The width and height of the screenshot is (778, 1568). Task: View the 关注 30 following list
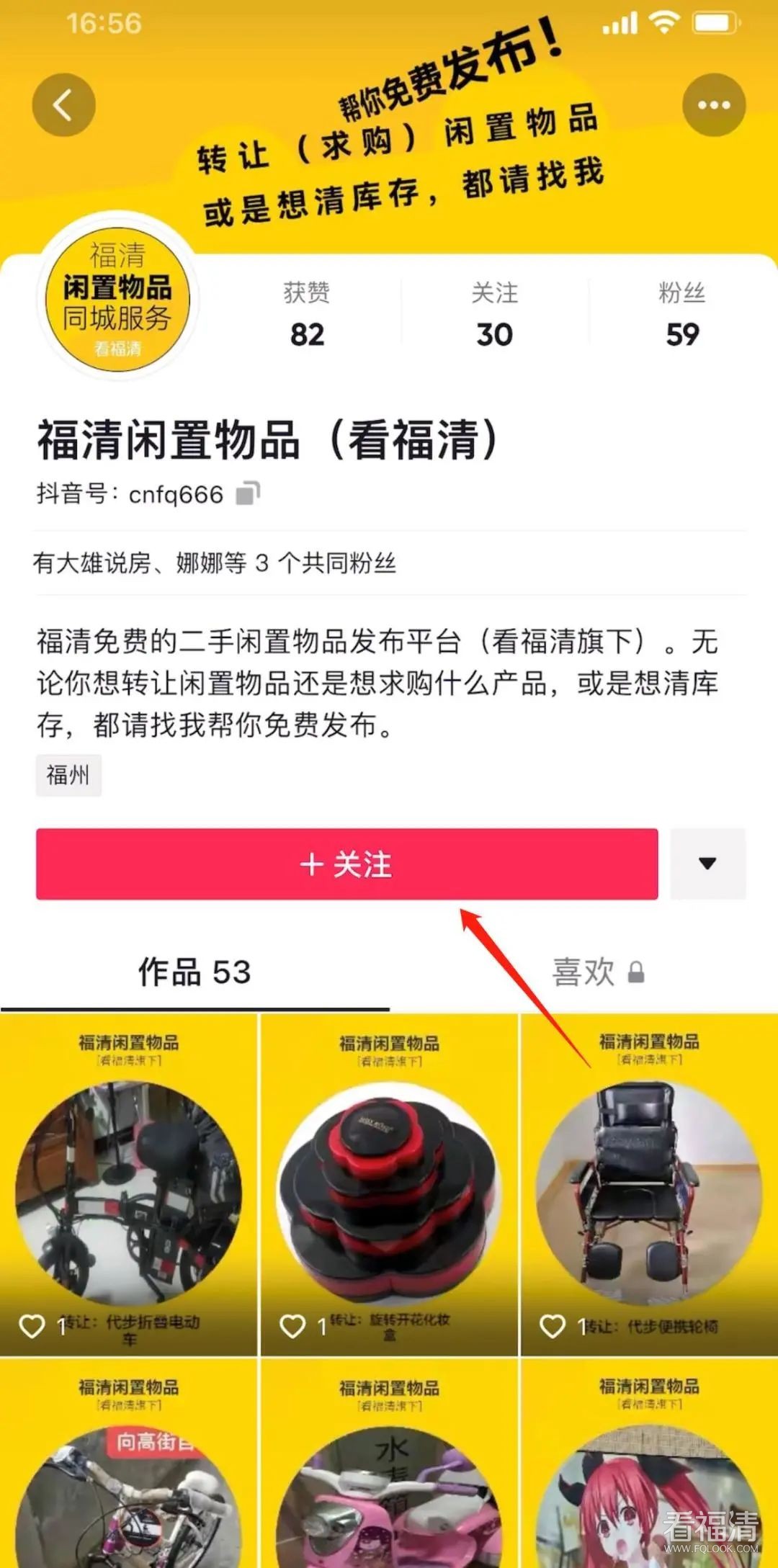click(x=494, y=315)
